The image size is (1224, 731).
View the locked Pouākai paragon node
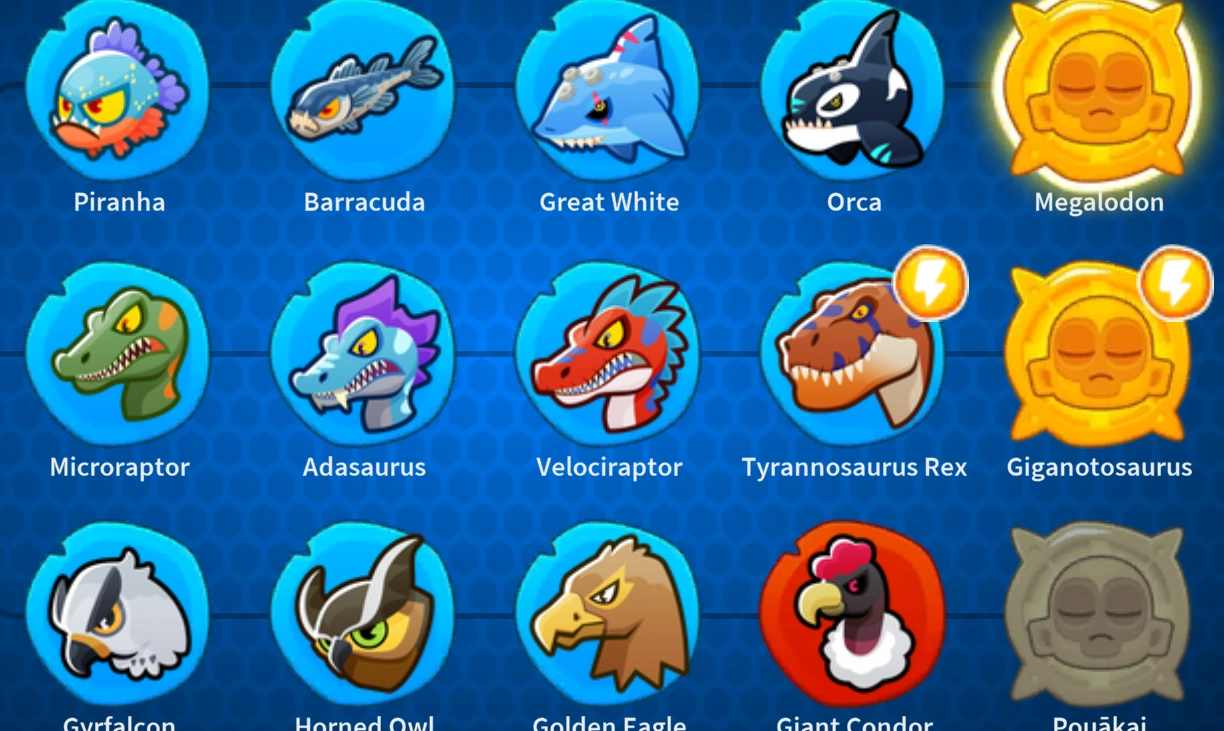1098,613
